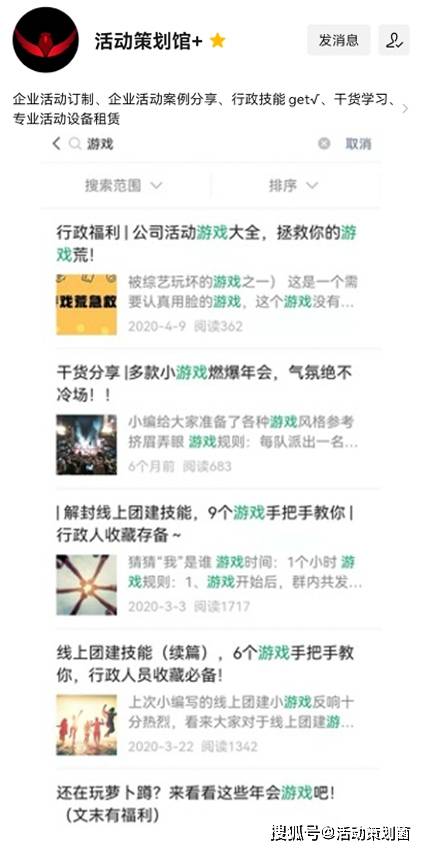
Task: Expand the account description chevron
Action: 405,108
